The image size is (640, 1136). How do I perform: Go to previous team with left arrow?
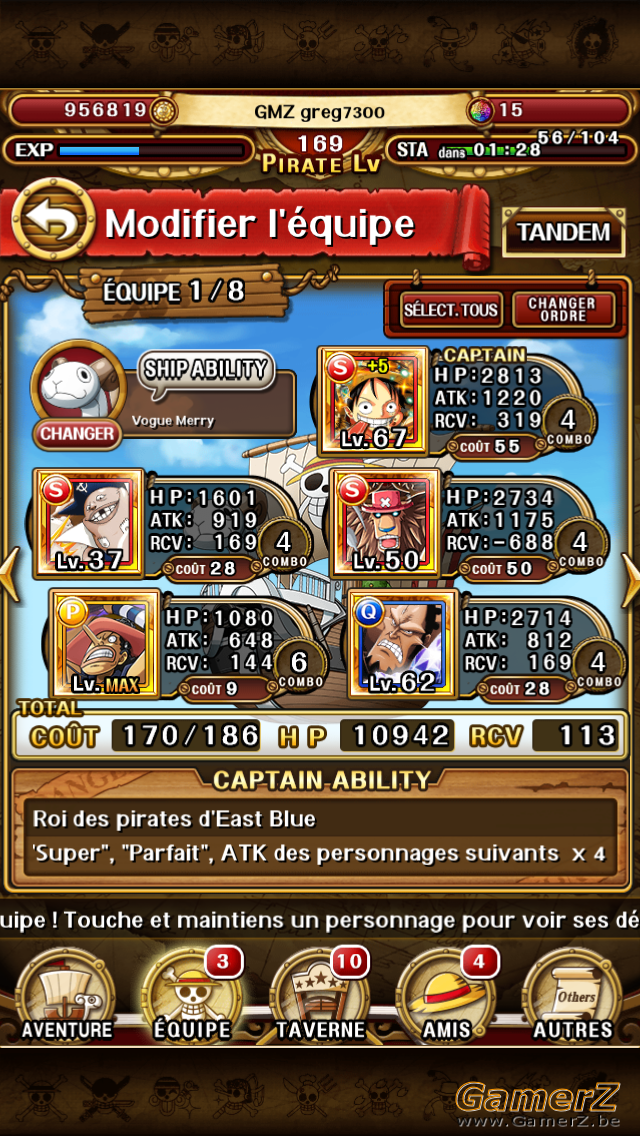(x=9, y=575)
